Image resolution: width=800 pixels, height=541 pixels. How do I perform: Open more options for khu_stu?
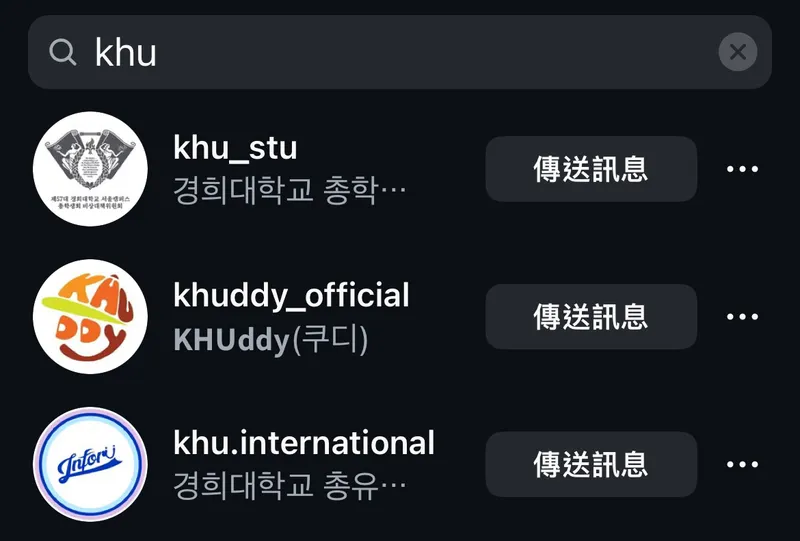tap(742, 169)
